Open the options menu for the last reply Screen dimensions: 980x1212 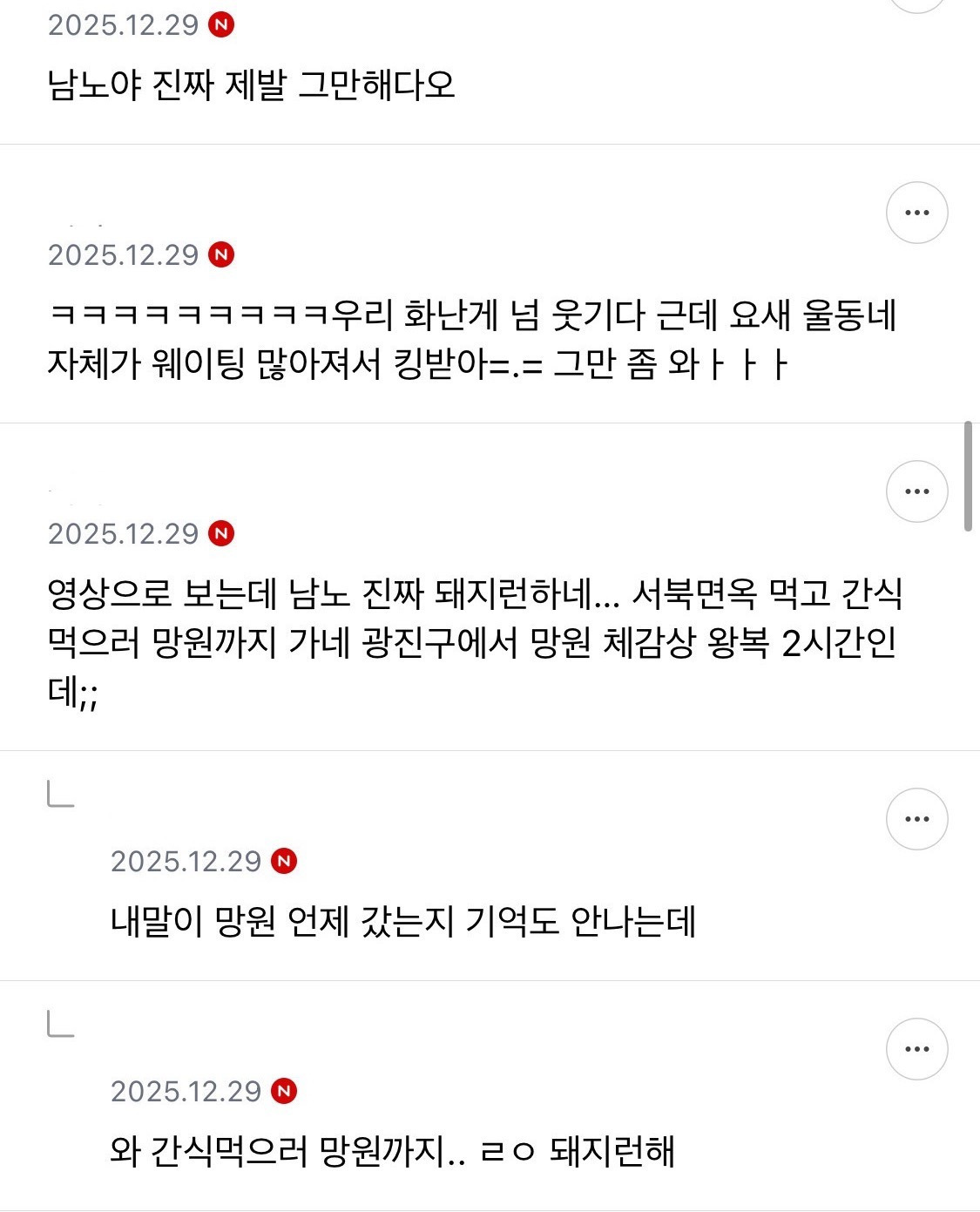[916, 1050]
